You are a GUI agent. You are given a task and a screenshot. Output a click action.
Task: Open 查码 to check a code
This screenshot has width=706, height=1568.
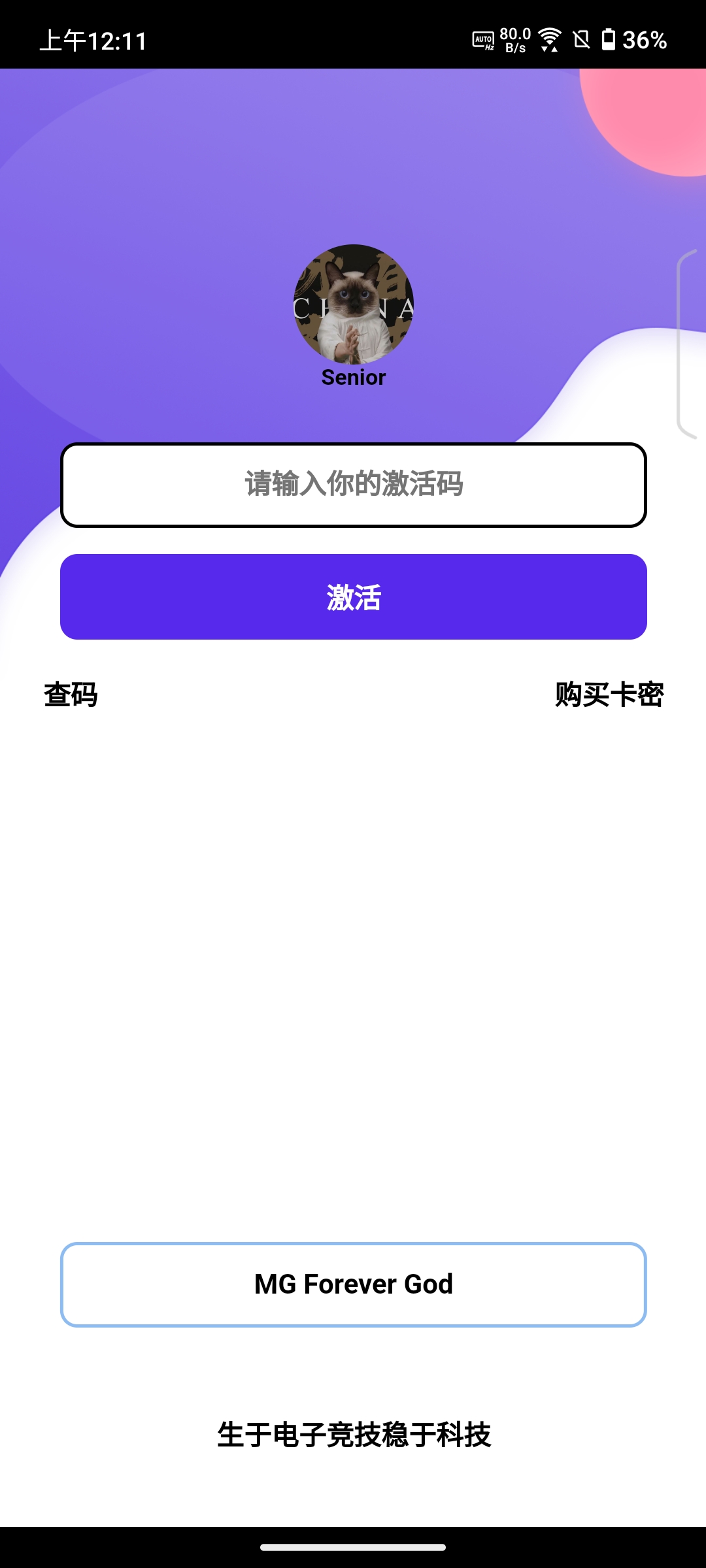tap(71, 694)
